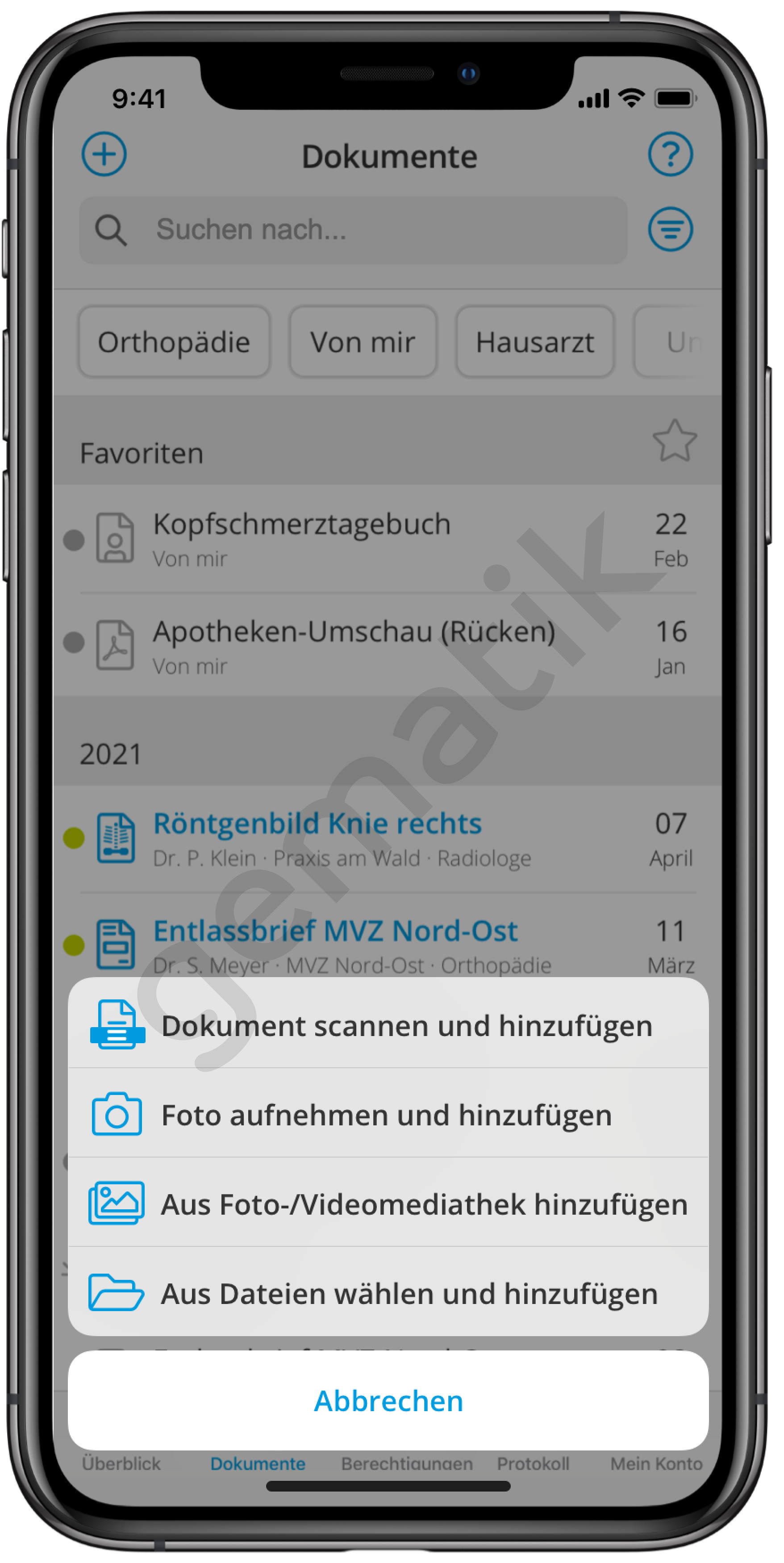Image resolution: width=784 pixels, height=1563 pixels.
Task: Pick Aus Dateien wählen und hinzufügen
Action: (388, 1292)
